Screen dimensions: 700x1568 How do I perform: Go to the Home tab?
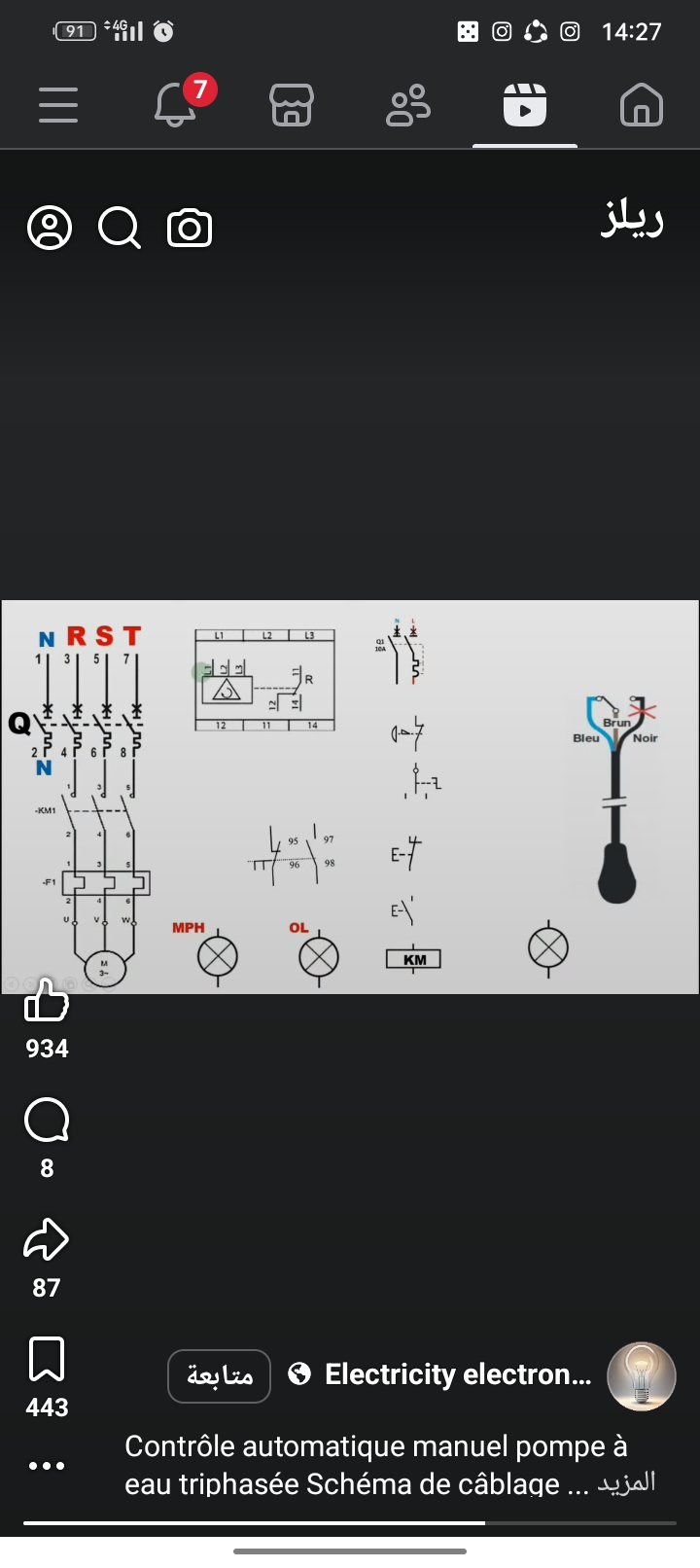pos(642,105)
